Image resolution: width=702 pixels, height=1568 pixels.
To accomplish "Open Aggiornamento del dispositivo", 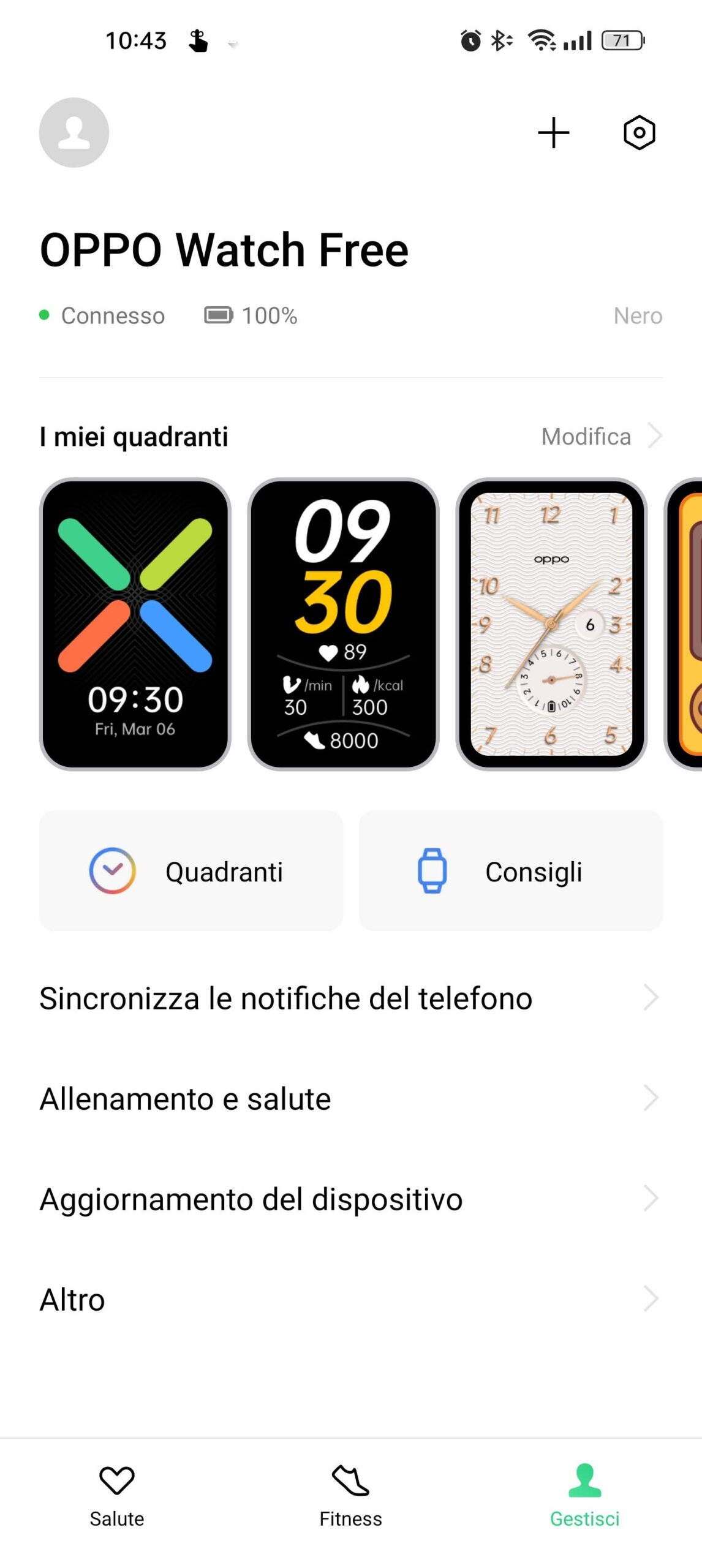I will point(350,1199).
